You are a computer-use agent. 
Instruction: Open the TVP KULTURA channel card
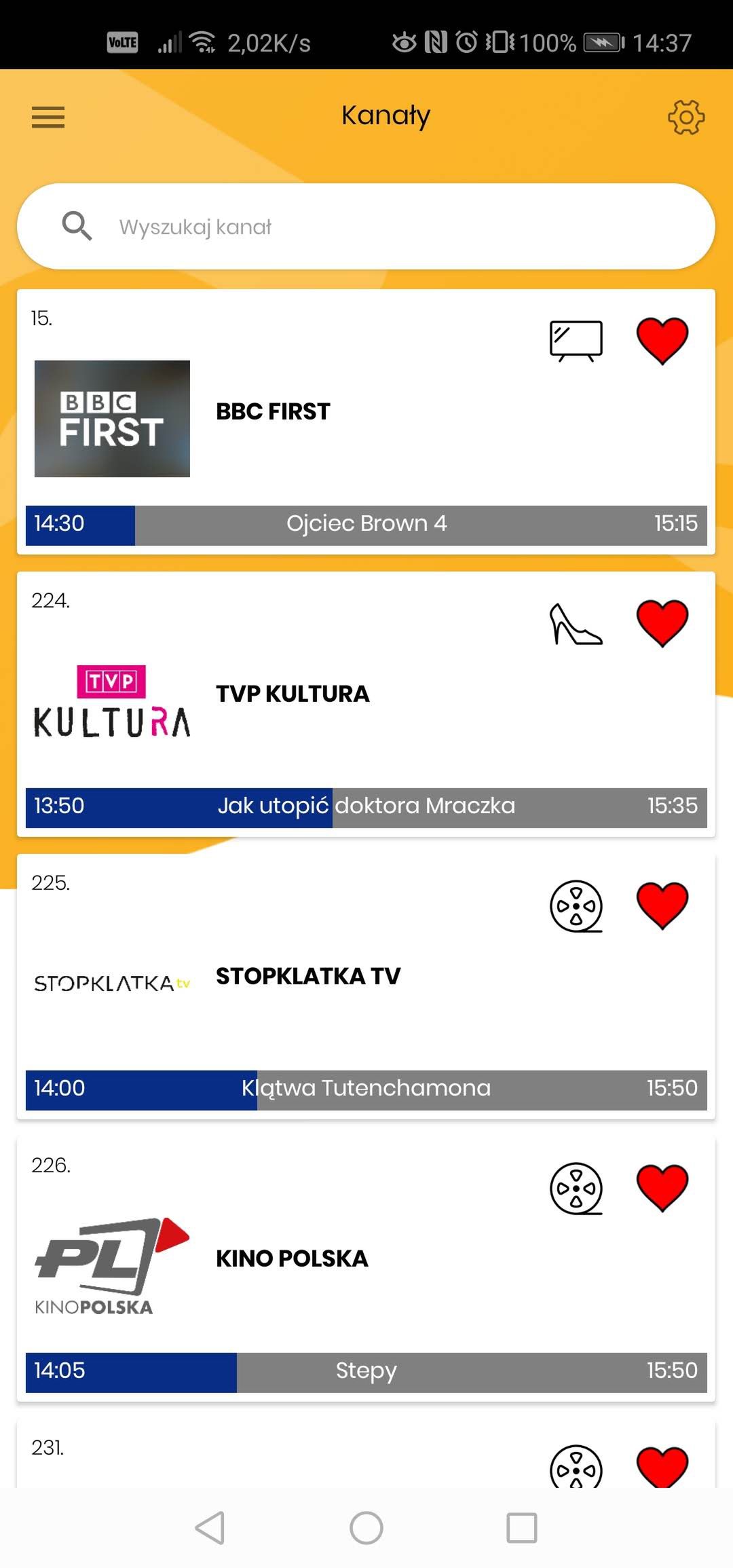[366, 704]
